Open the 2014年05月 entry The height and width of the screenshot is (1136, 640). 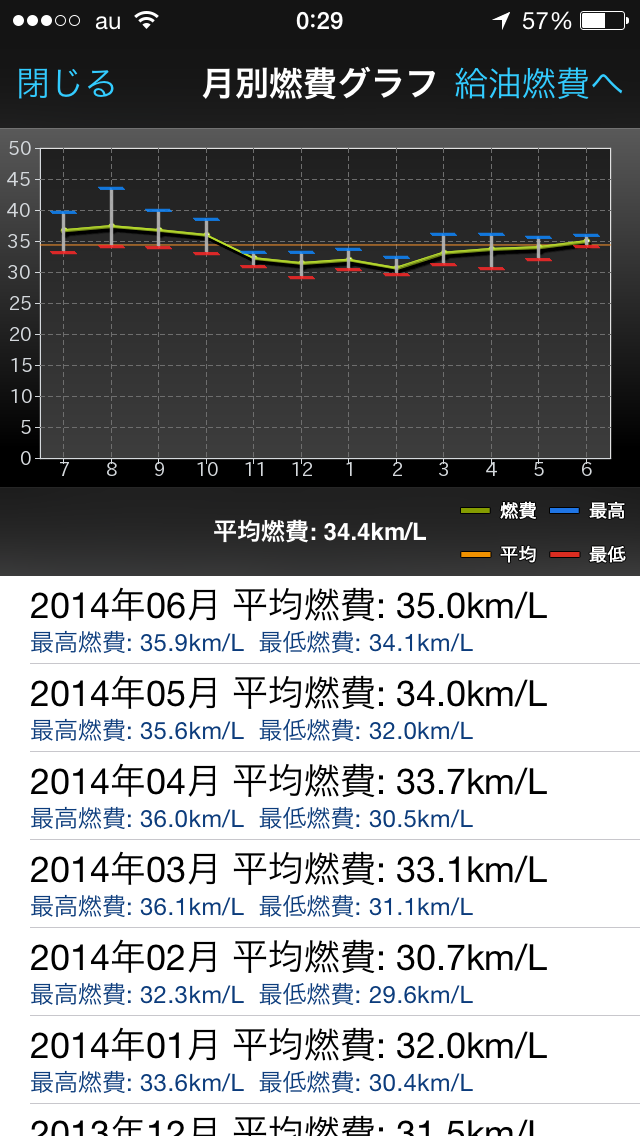click(320, 708)
